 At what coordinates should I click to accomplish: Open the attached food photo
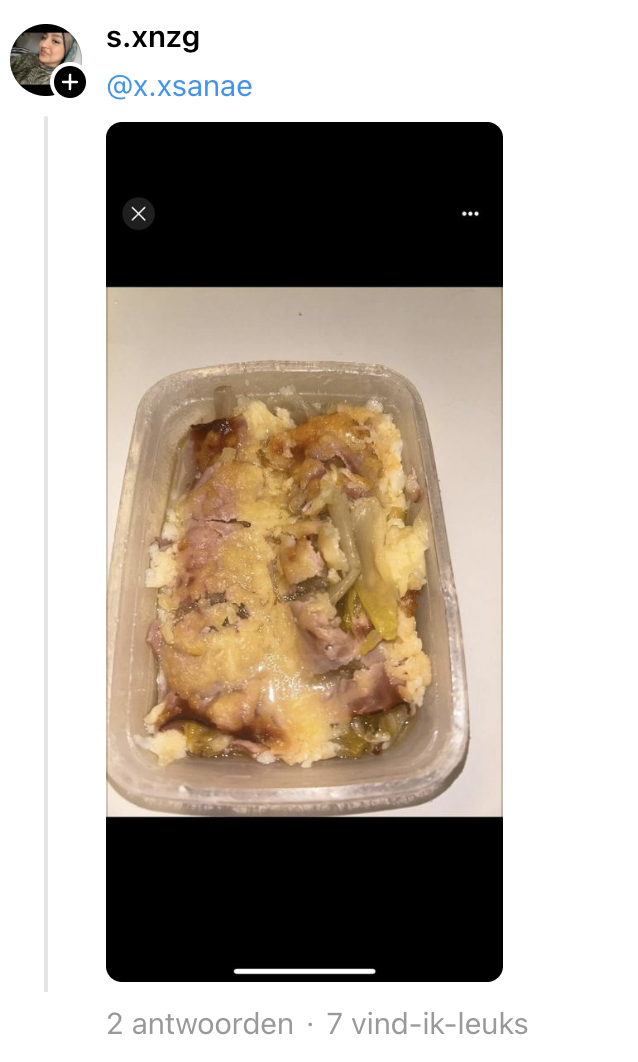pyautogui.click(x=304, y=551)
